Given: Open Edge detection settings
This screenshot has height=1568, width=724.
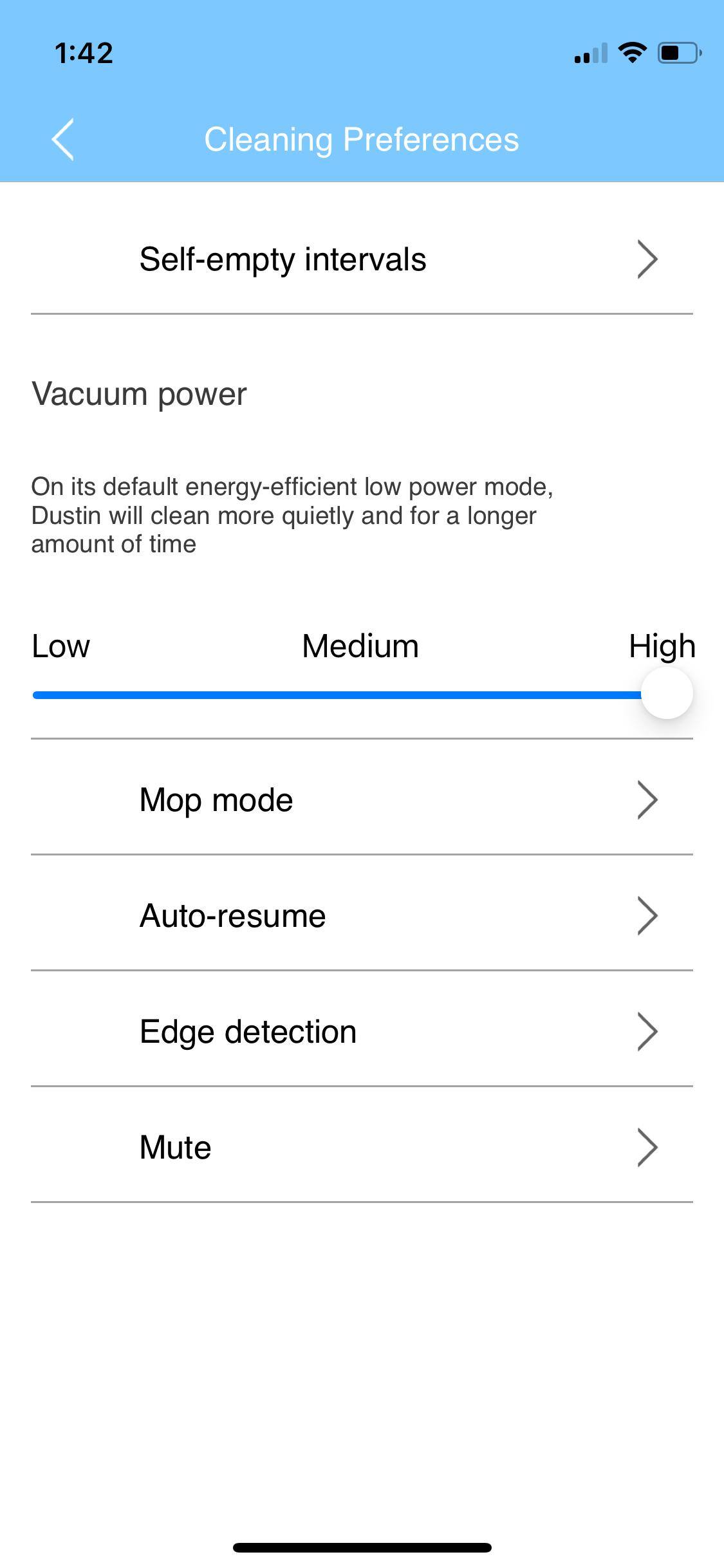Looking at the screenshot, I should pos(362,1032).
